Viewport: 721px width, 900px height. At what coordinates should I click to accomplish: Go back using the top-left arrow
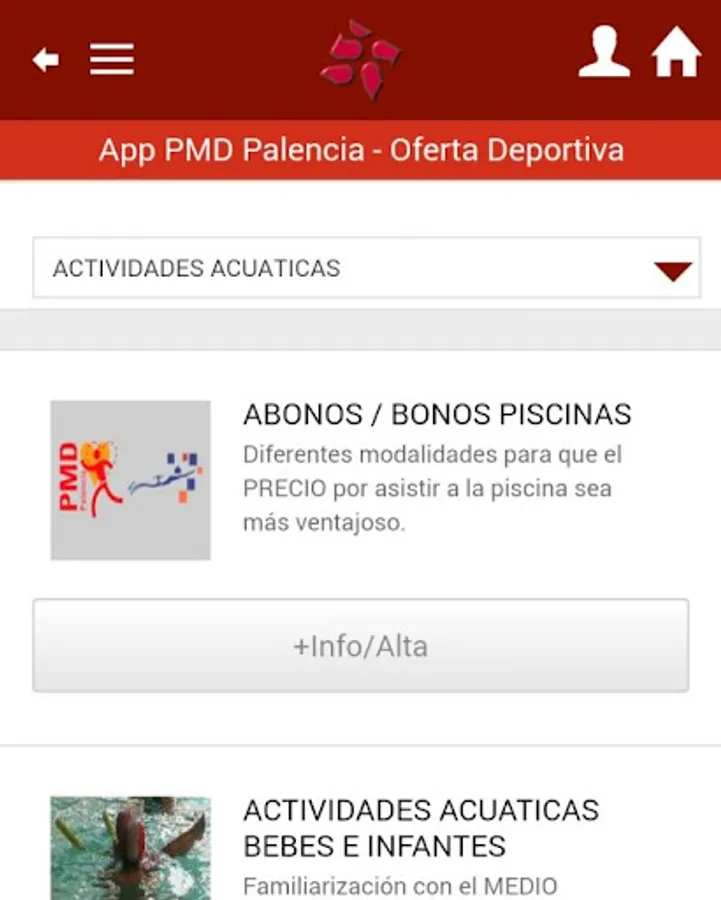[x=45, y=60]
